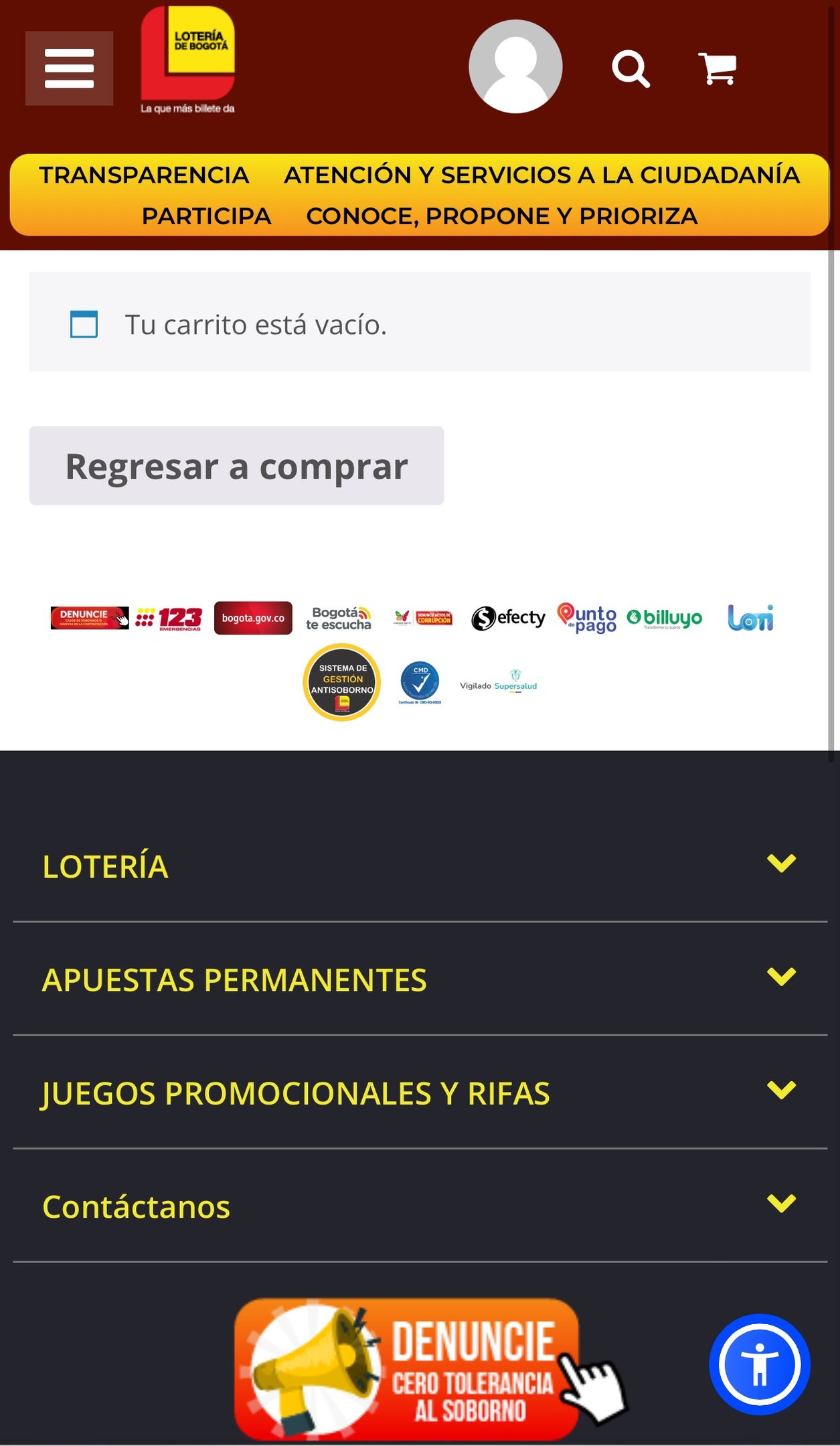This screenshot has width=840, height=1446.
Task: Open Atención y Servicios a la Ciudadanía
Action: 541,175
